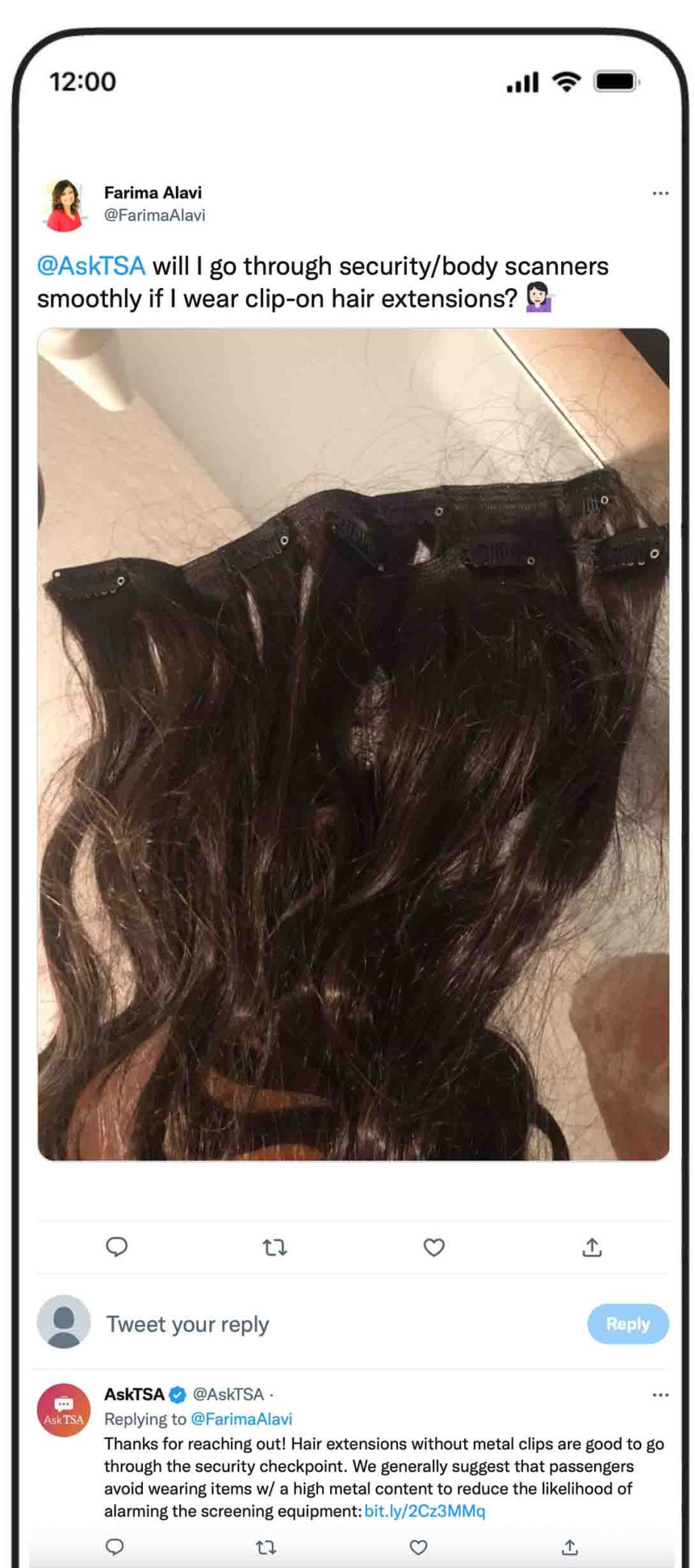Open Farima Alavi's profile picture
Viewport: 695px width, 1568px height.
[64, 205]
